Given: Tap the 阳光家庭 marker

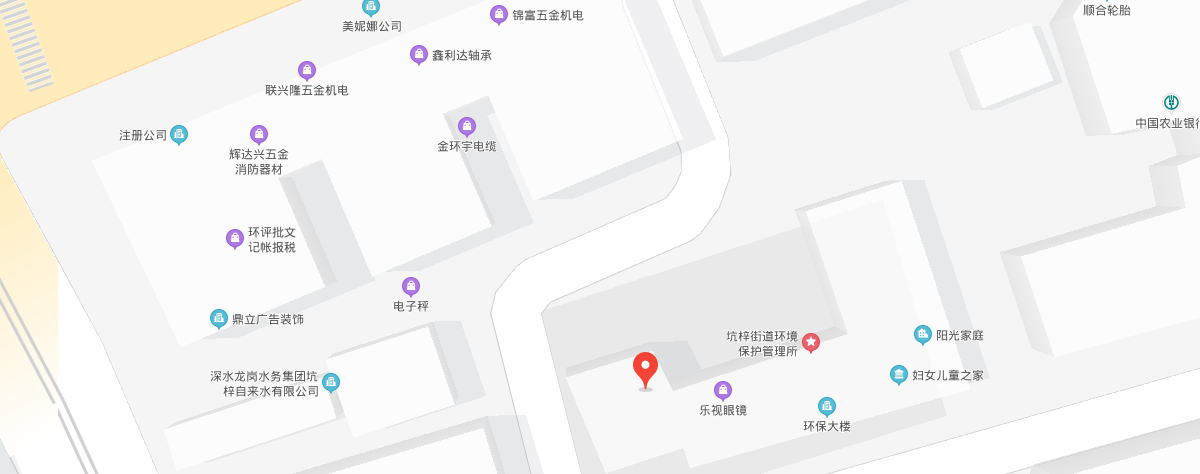Looking at the screenshot, I should [x=923, y=334].
